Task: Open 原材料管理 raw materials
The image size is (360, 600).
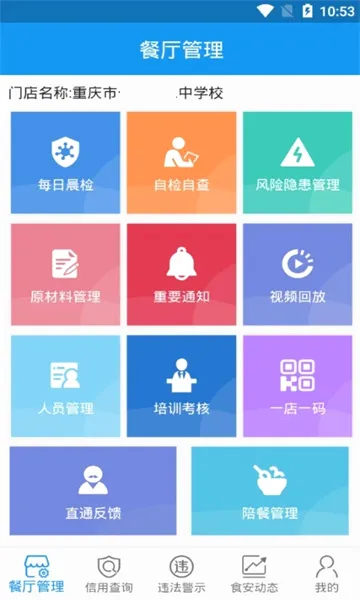Action: click(x=65, y=274)
